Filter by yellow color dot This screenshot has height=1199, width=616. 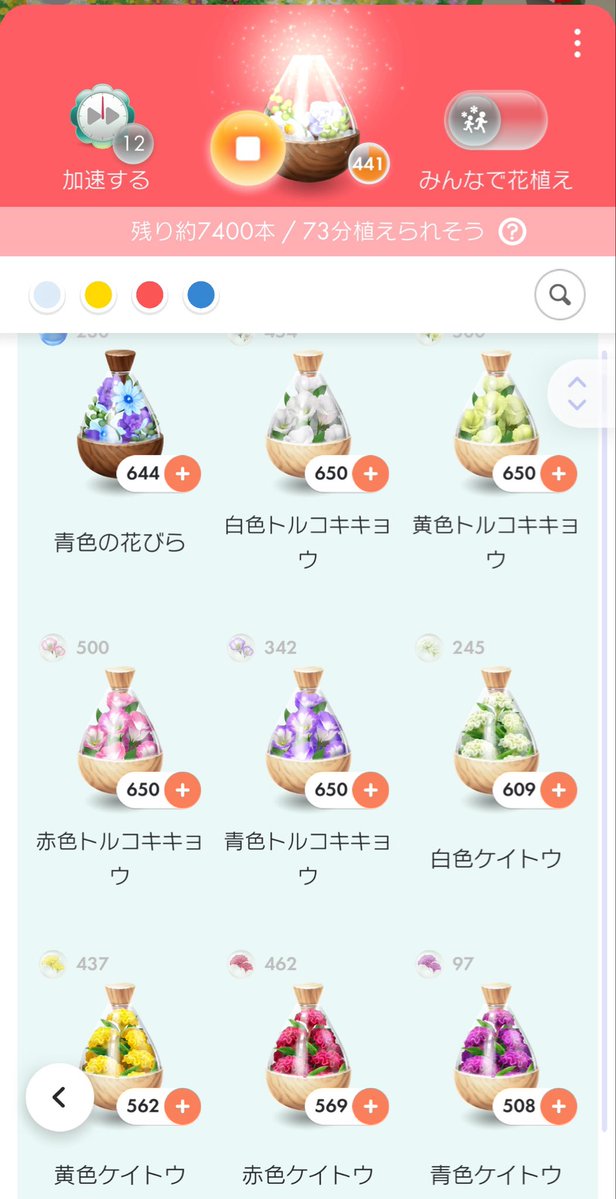98,295
